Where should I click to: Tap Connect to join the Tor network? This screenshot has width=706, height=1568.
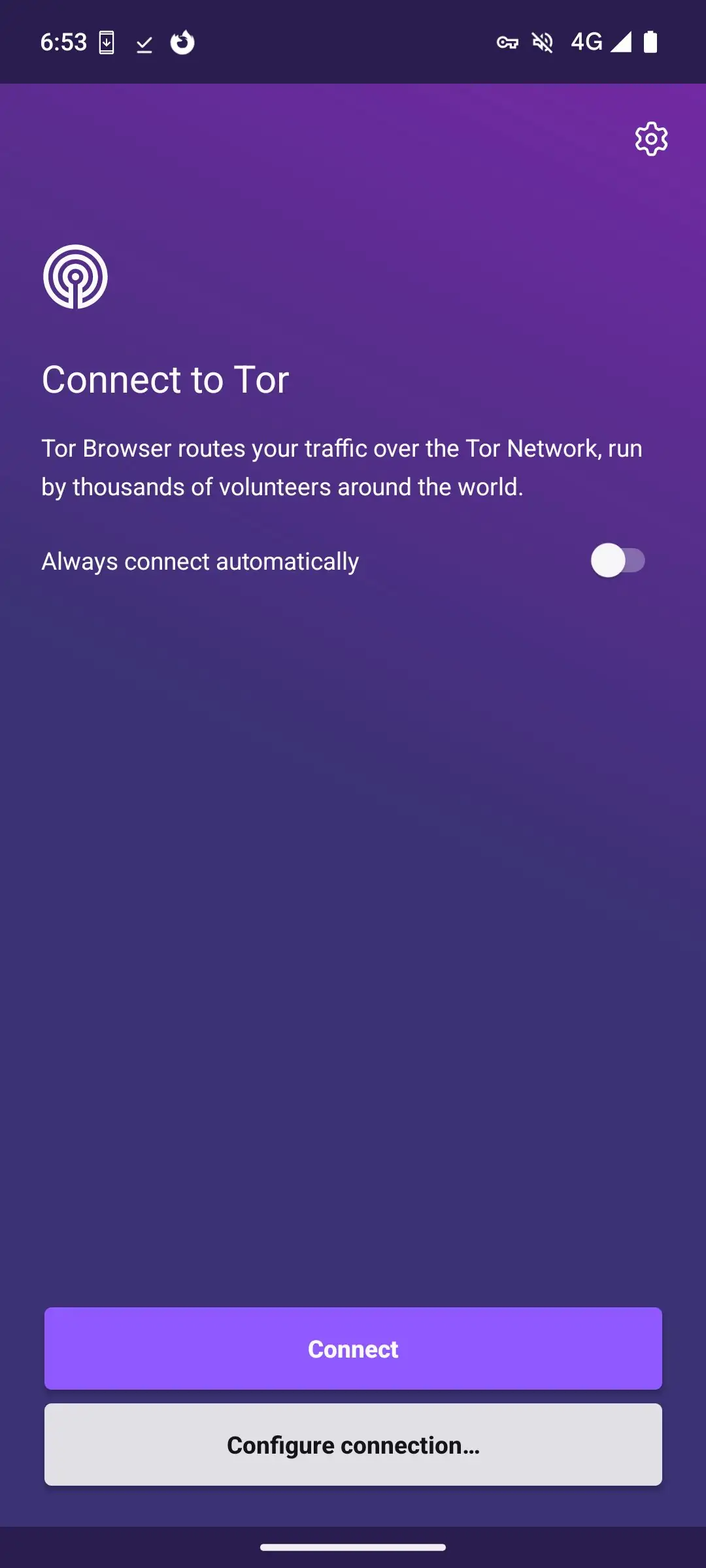coord(353,1348)
